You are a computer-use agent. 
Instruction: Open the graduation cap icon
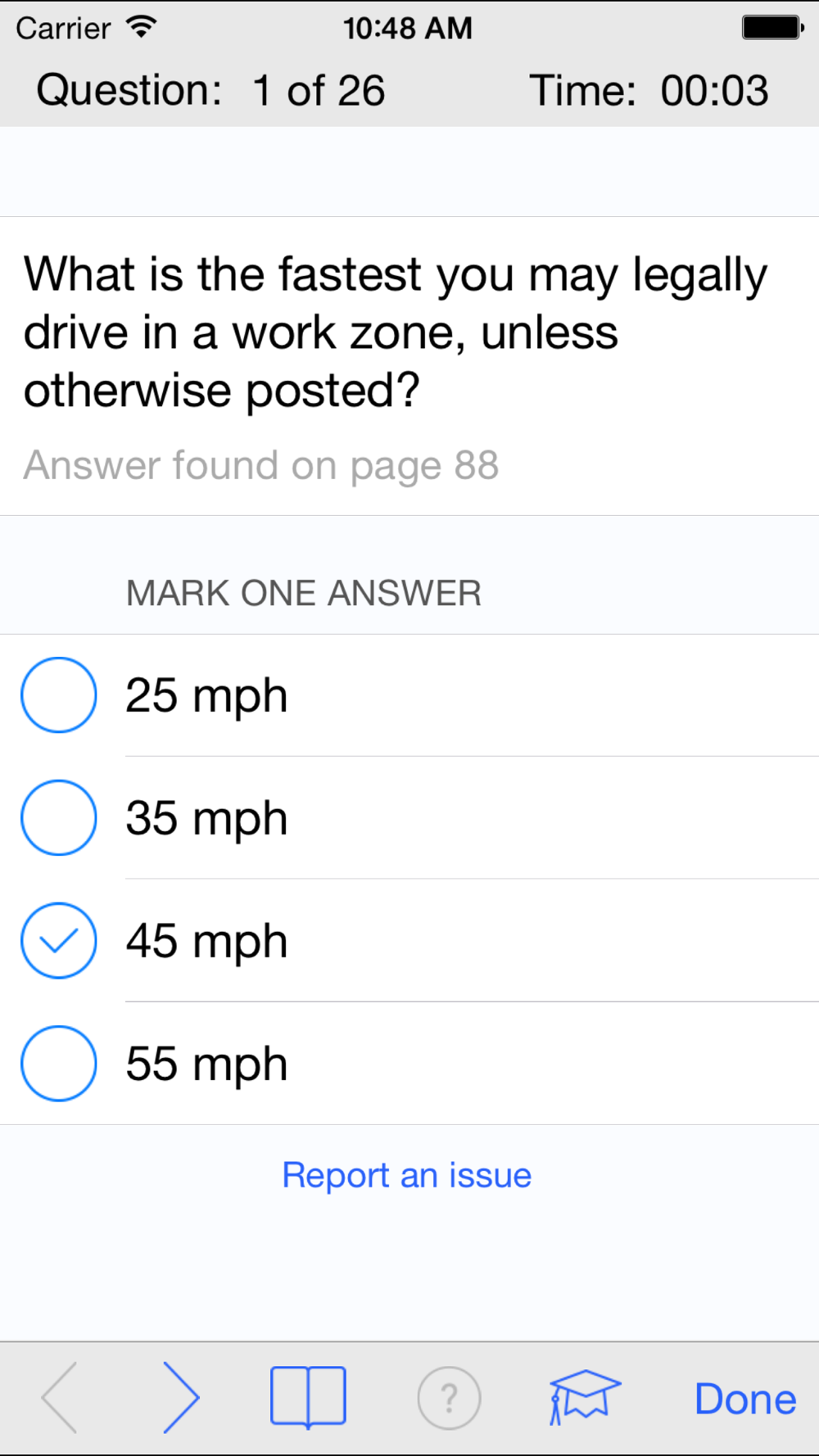(584, 1397)
